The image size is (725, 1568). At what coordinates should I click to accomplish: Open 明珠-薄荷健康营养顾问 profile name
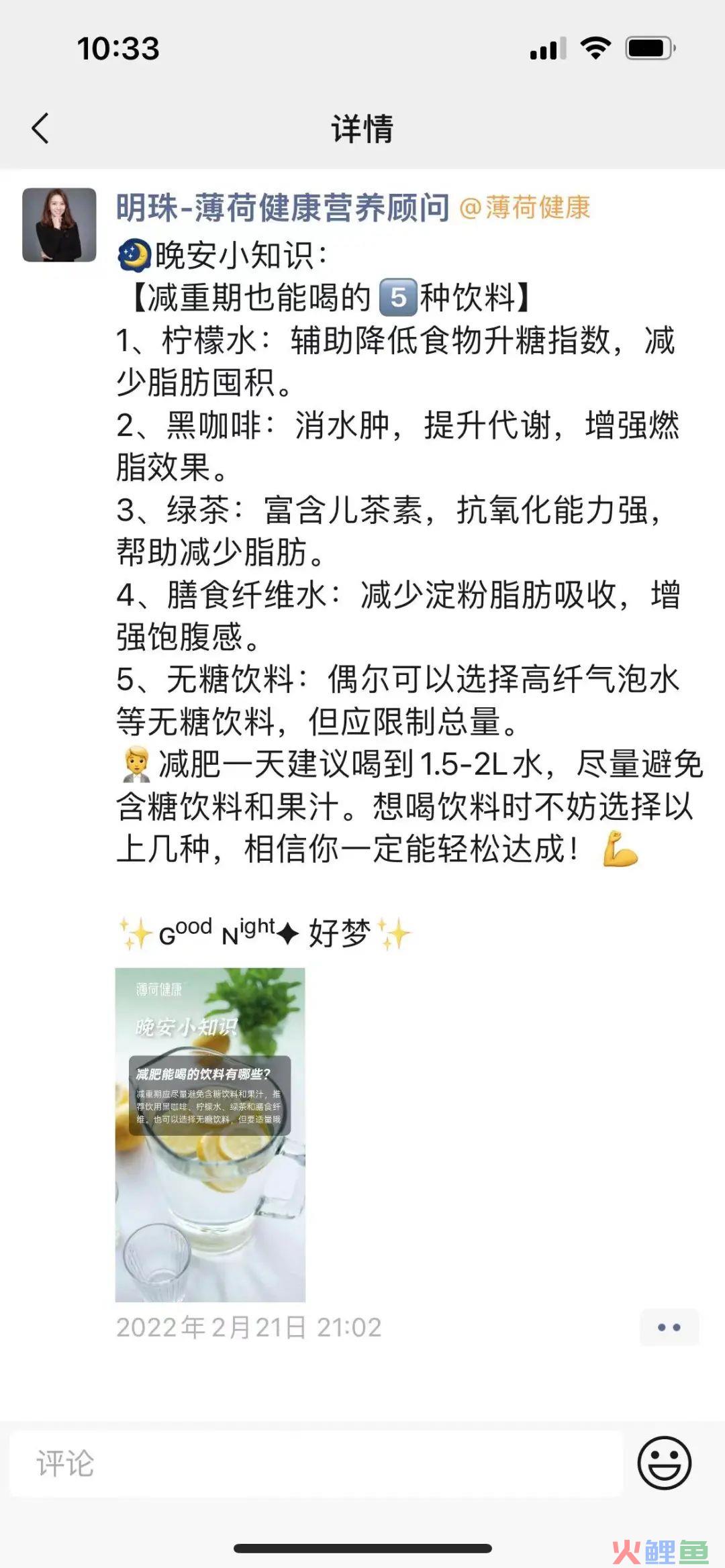[x=282, y=207]
